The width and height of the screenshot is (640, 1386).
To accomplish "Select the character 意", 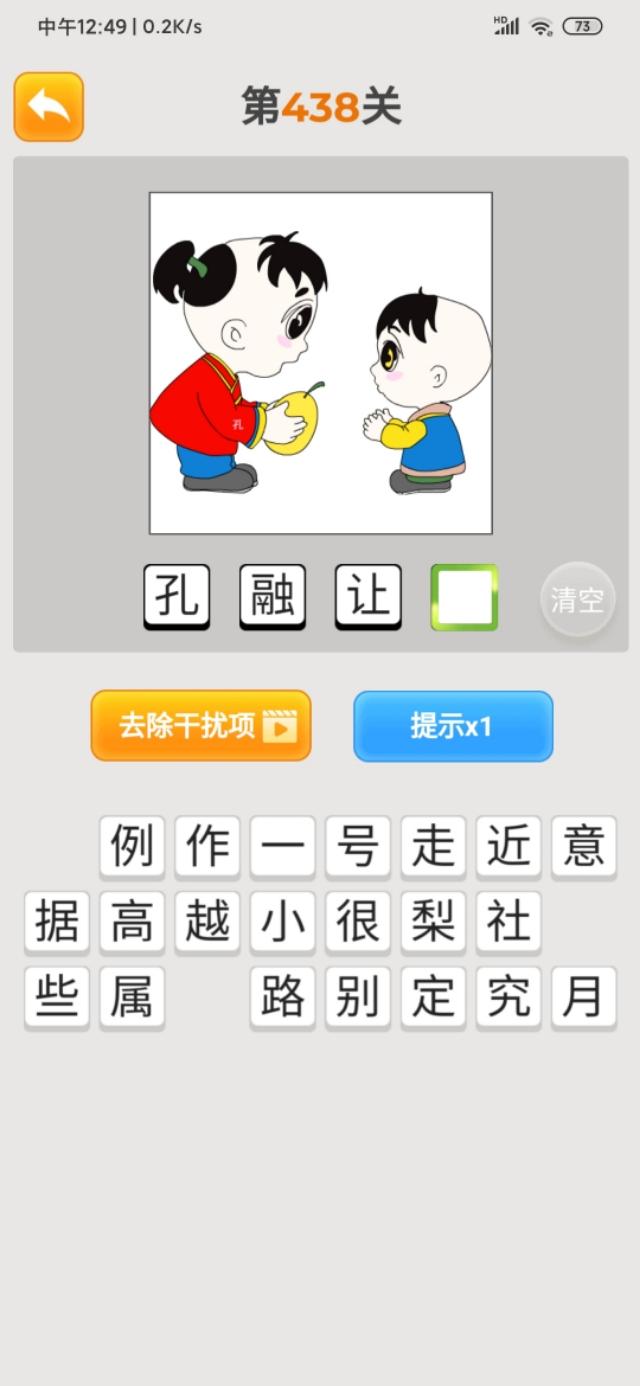I will [x=584, y=846].
